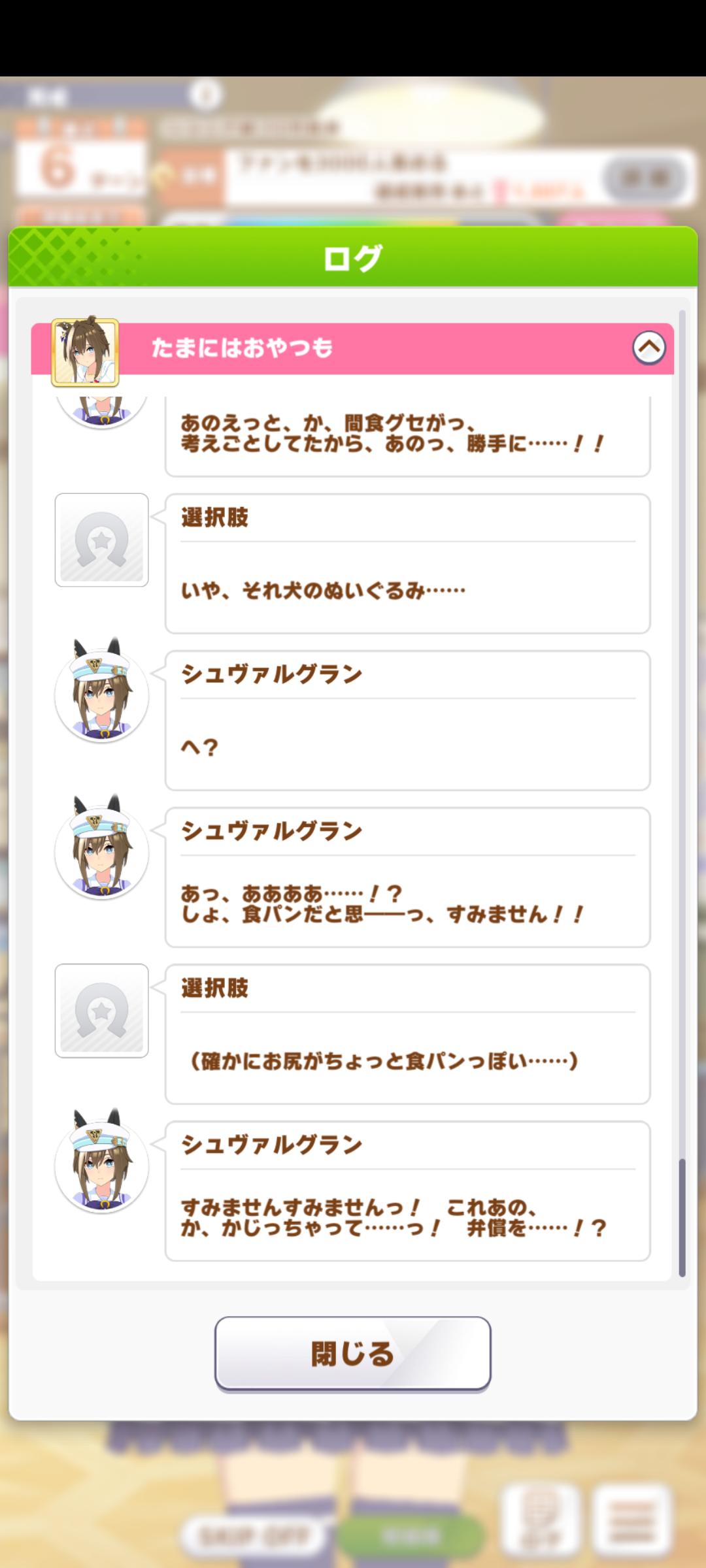Viewport: 706px width, 1568px height.
Task: Close the log dialog with 閉じる
Action: 352,1353
